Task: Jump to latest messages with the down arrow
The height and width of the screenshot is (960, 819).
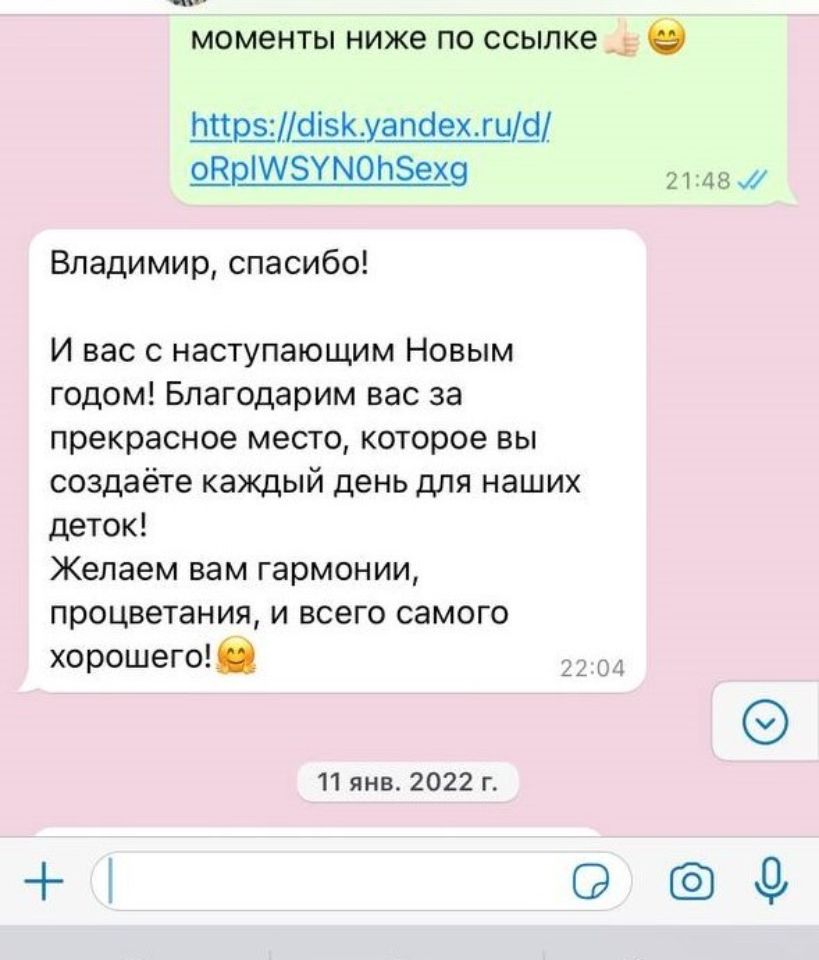Action: point(765,720)
